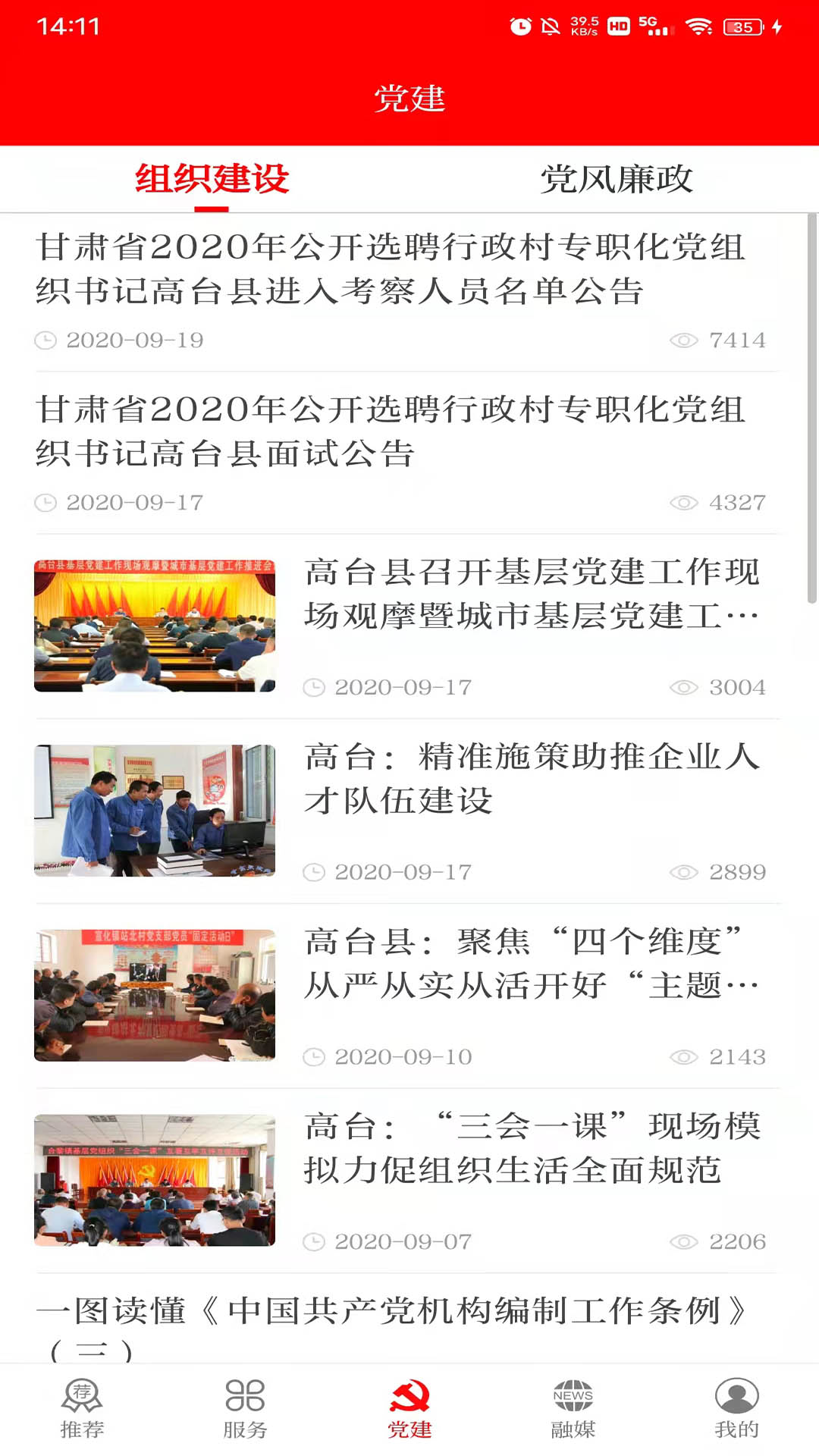The height and width of the screenshot is (1456, 819).
Task: Tap the Wi-Fi icon in status bar
Action: click(x=699, y=24)
